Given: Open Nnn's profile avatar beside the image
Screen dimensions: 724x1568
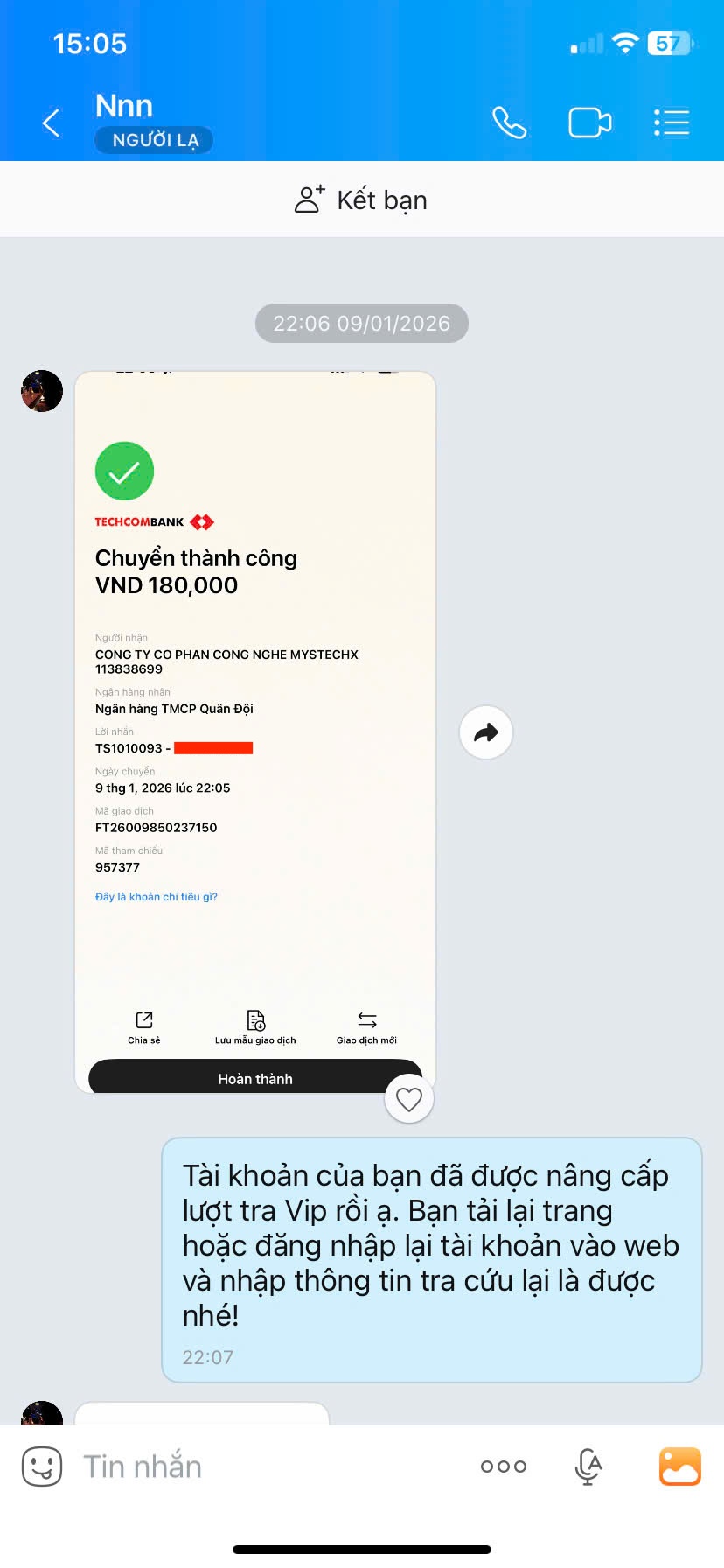Looking at the screenshot, I should click(x=42, y=390).
